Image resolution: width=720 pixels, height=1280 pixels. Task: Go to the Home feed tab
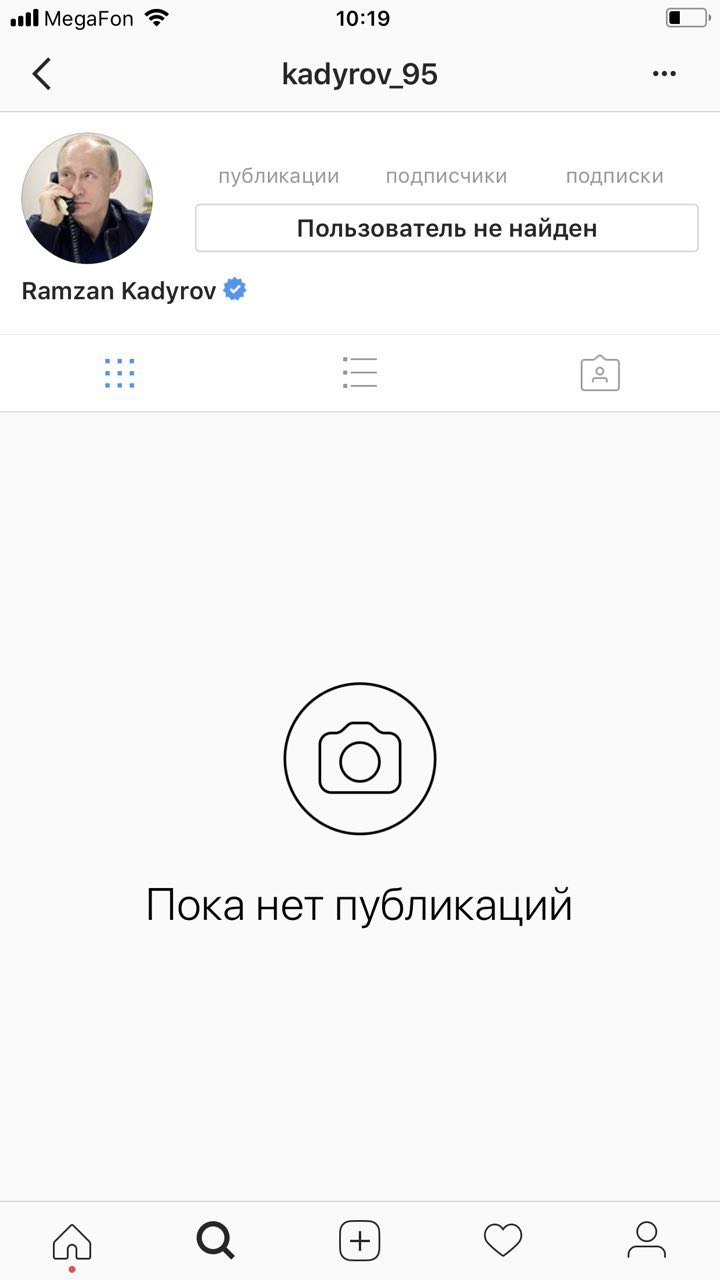pyautogui.click(x=72, y=1241)
